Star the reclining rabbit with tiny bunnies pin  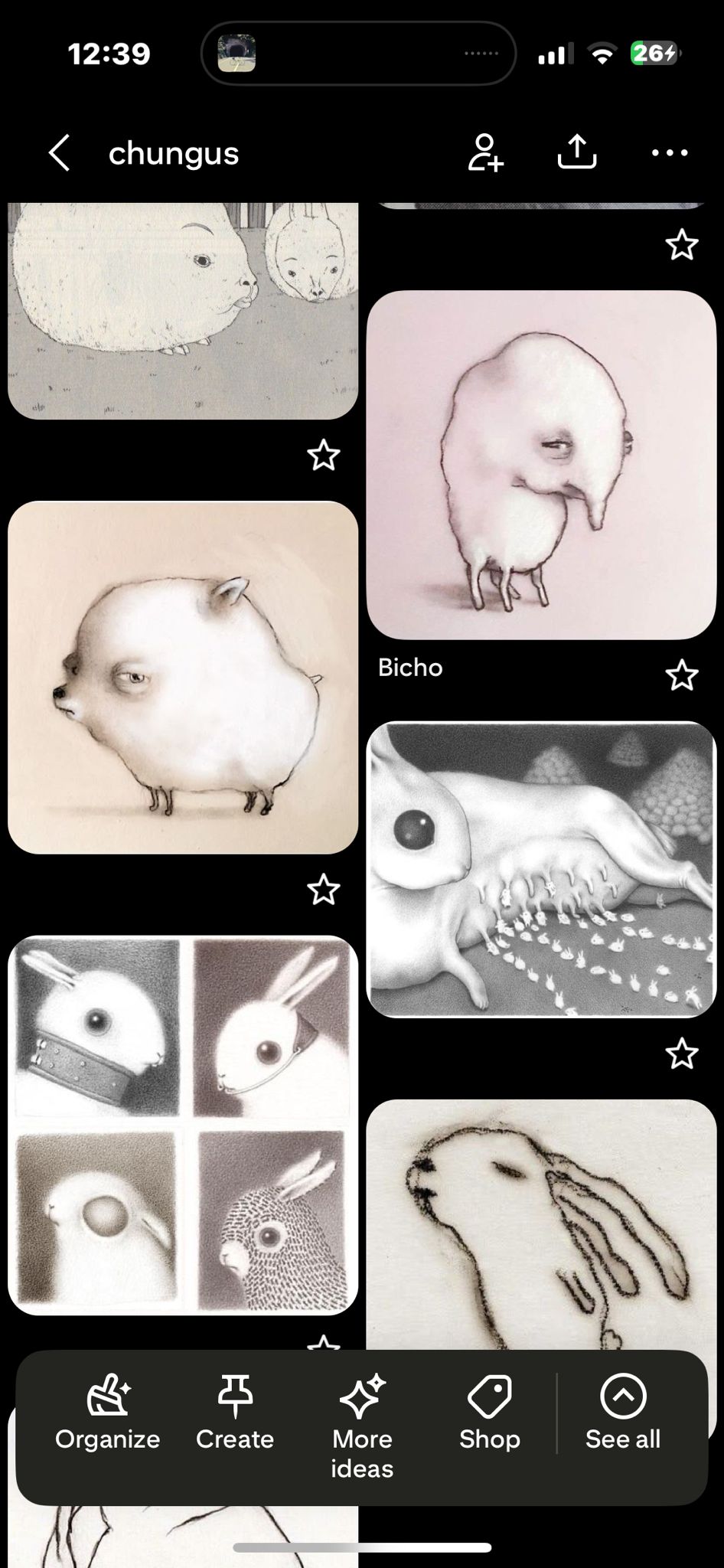coord(681,1054)
